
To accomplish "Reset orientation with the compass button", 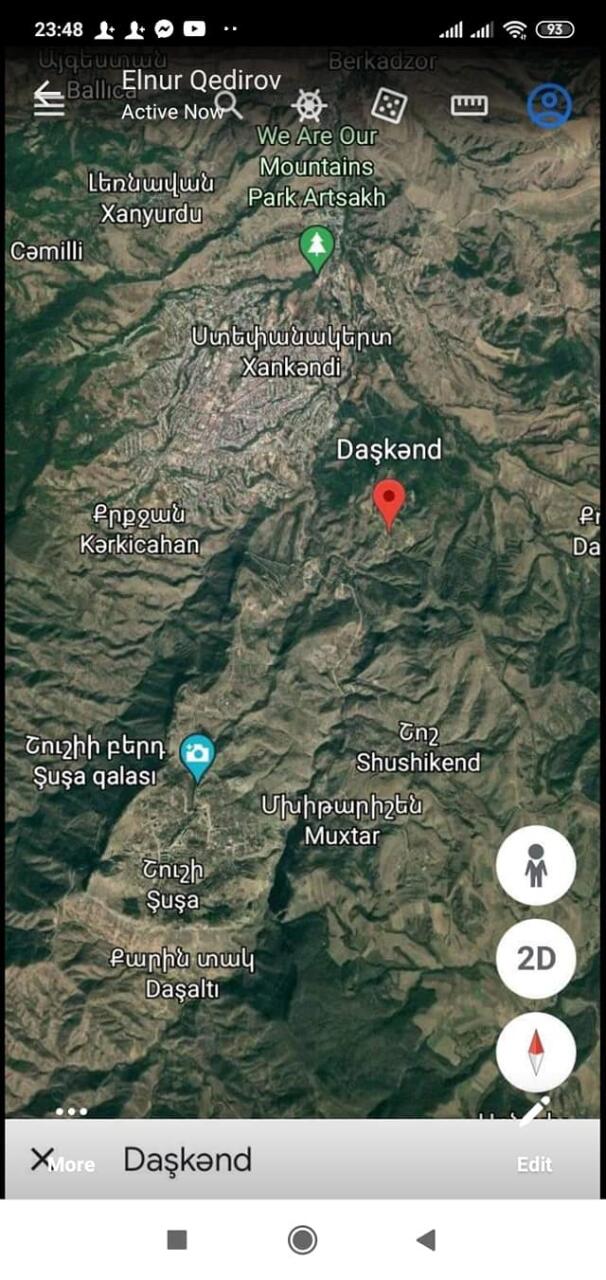I will [536, 1050].
